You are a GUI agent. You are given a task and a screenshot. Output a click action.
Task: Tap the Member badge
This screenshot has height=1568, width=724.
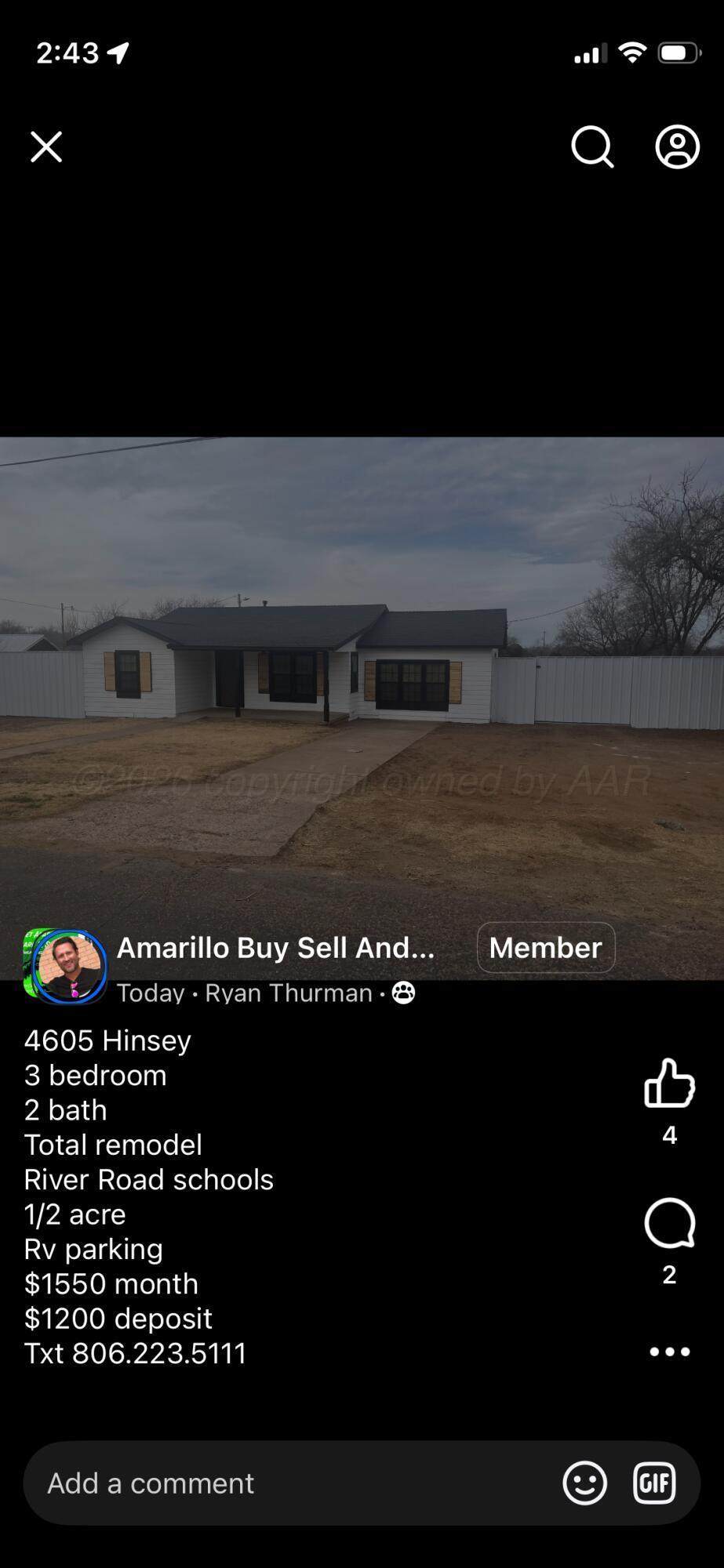[x=545, y=948]
